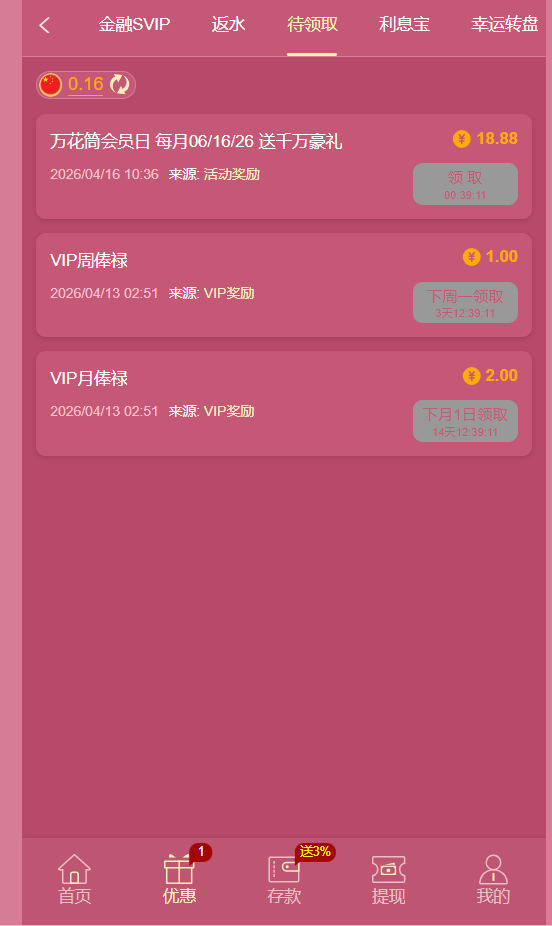Screen dimensions: 552x926
Task: Select the 待领取 tab
Action: pos(312,24)
